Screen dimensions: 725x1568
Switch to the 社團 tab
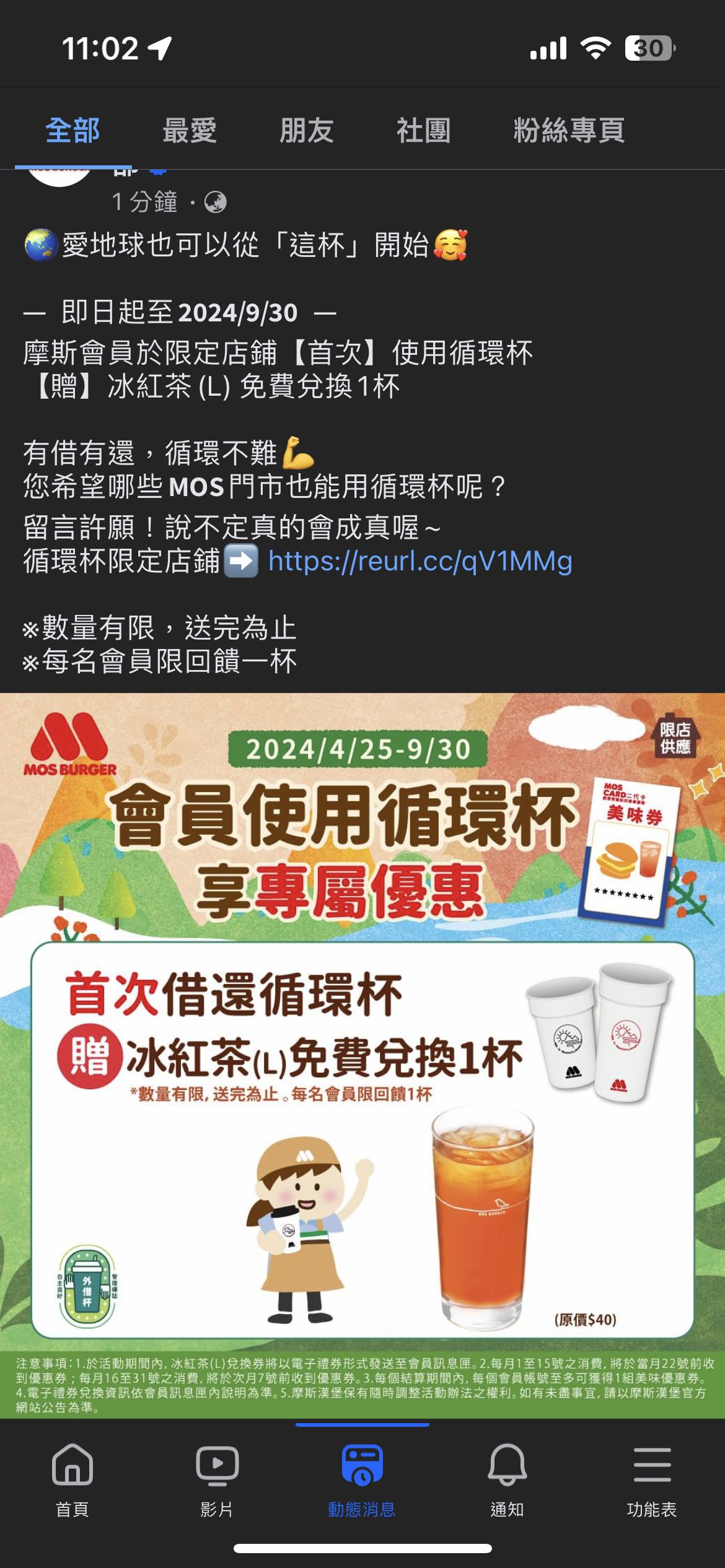tap(424, 131)
